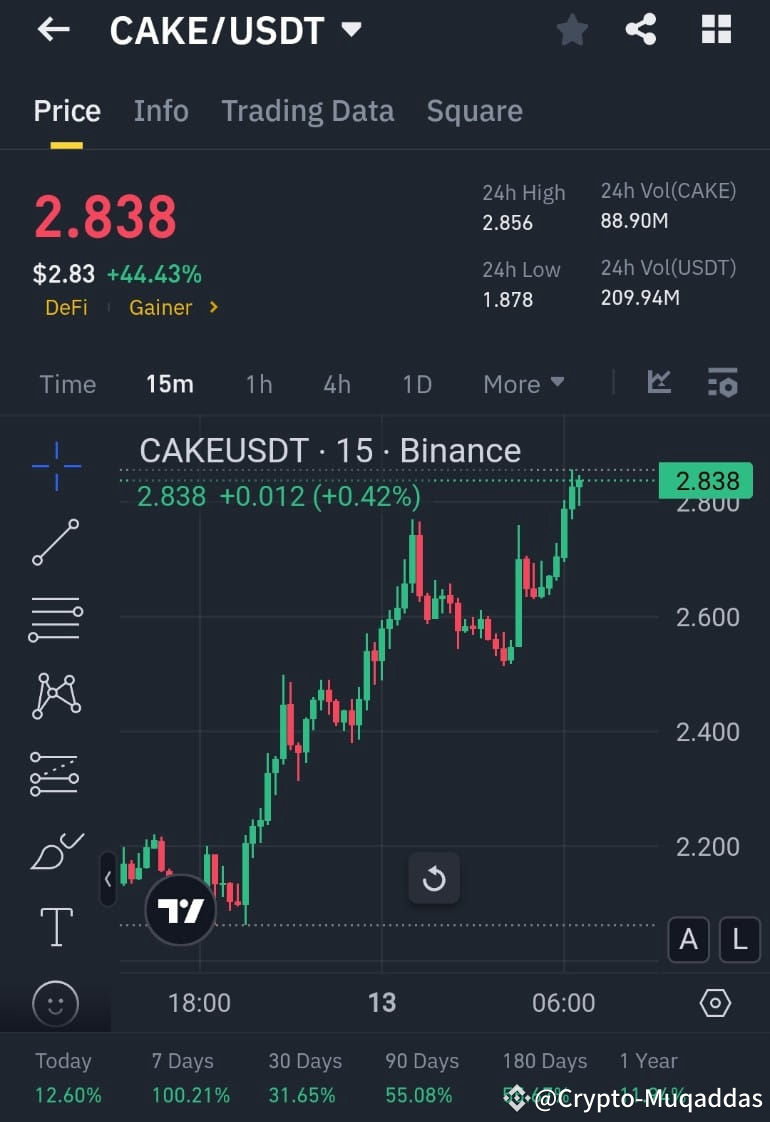Image resolution: width=770 pixels, height=1122 pixels.
Task: Tap the chart reset refresh button
Action: click(434, 879)
